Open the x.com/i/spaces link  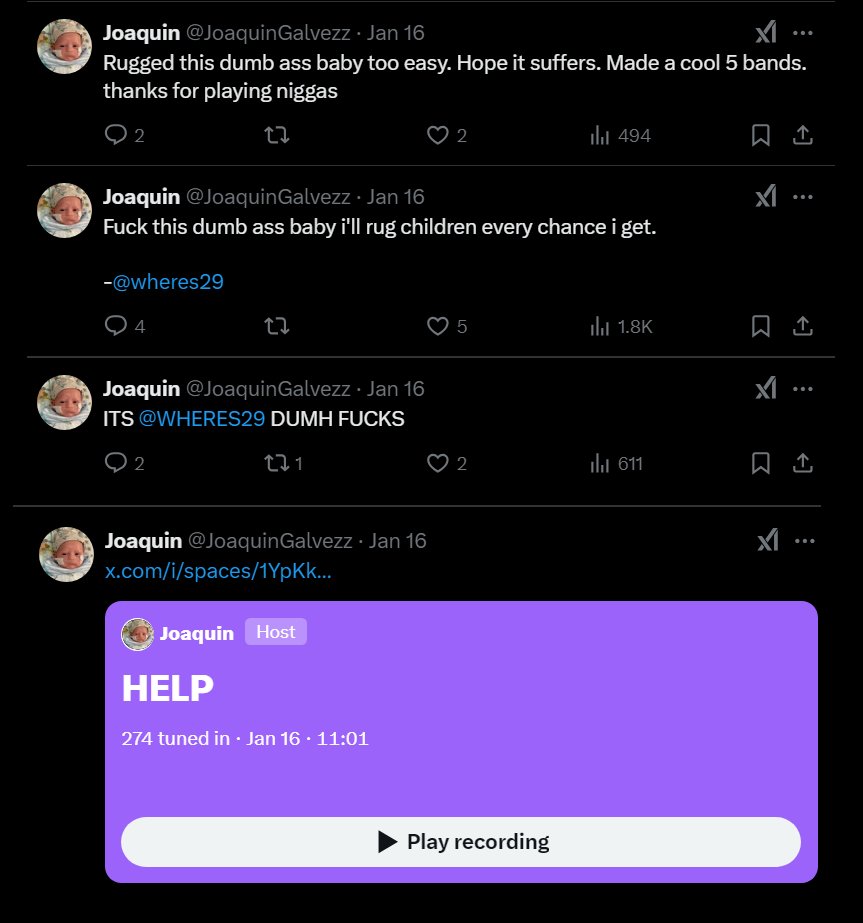[218, 571]
